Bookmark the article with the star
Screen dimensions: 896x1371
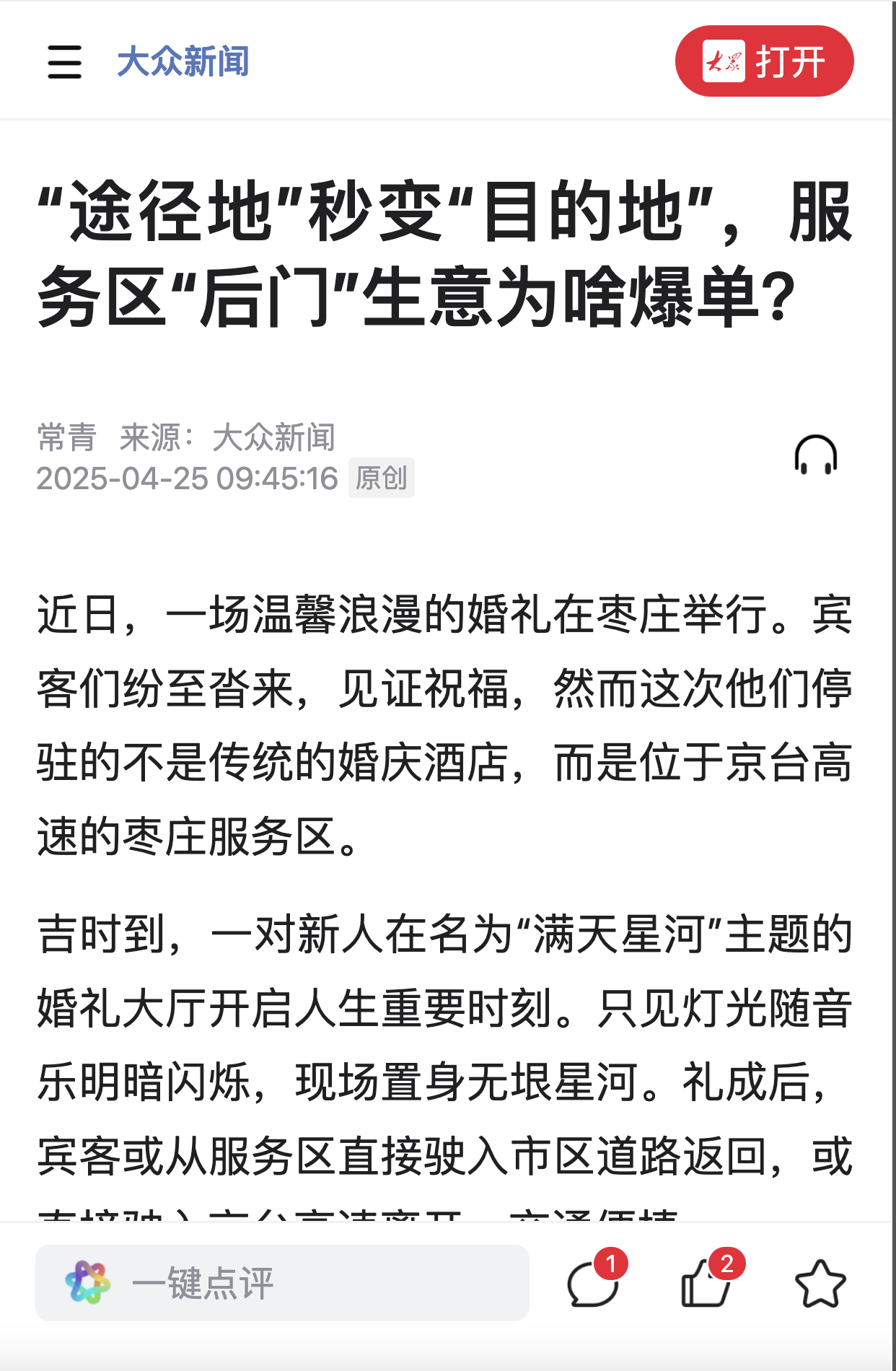(820, 1284)
